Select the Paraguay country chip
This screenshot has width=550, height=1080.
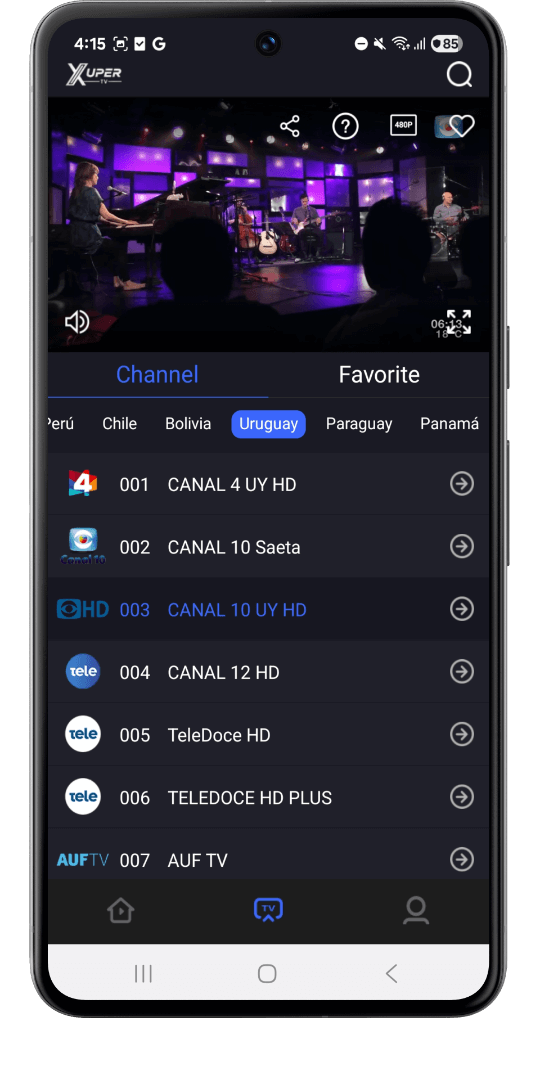pos(359,424)
